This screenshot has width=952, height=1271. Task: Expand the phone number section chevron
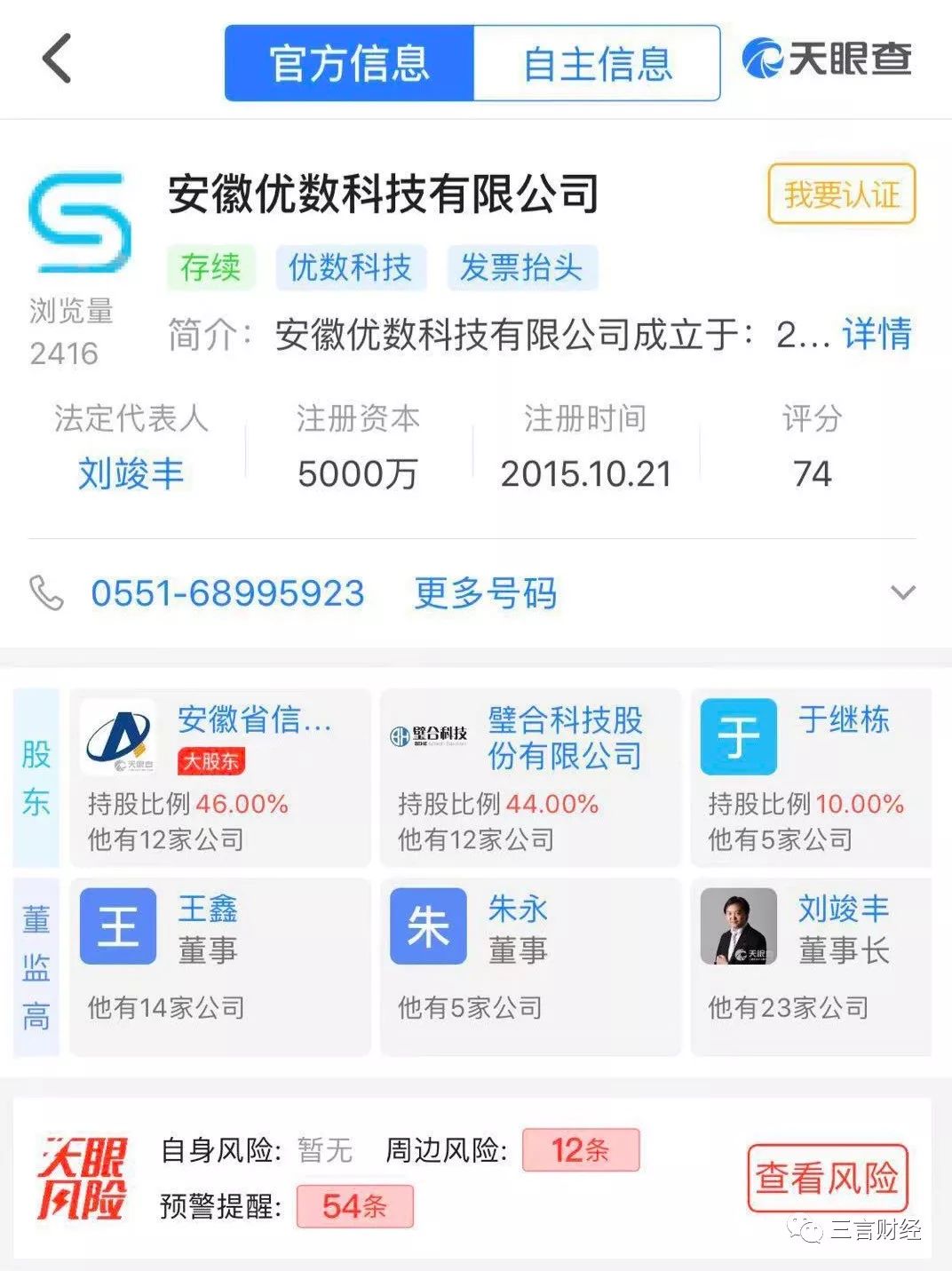click(903, 592)
